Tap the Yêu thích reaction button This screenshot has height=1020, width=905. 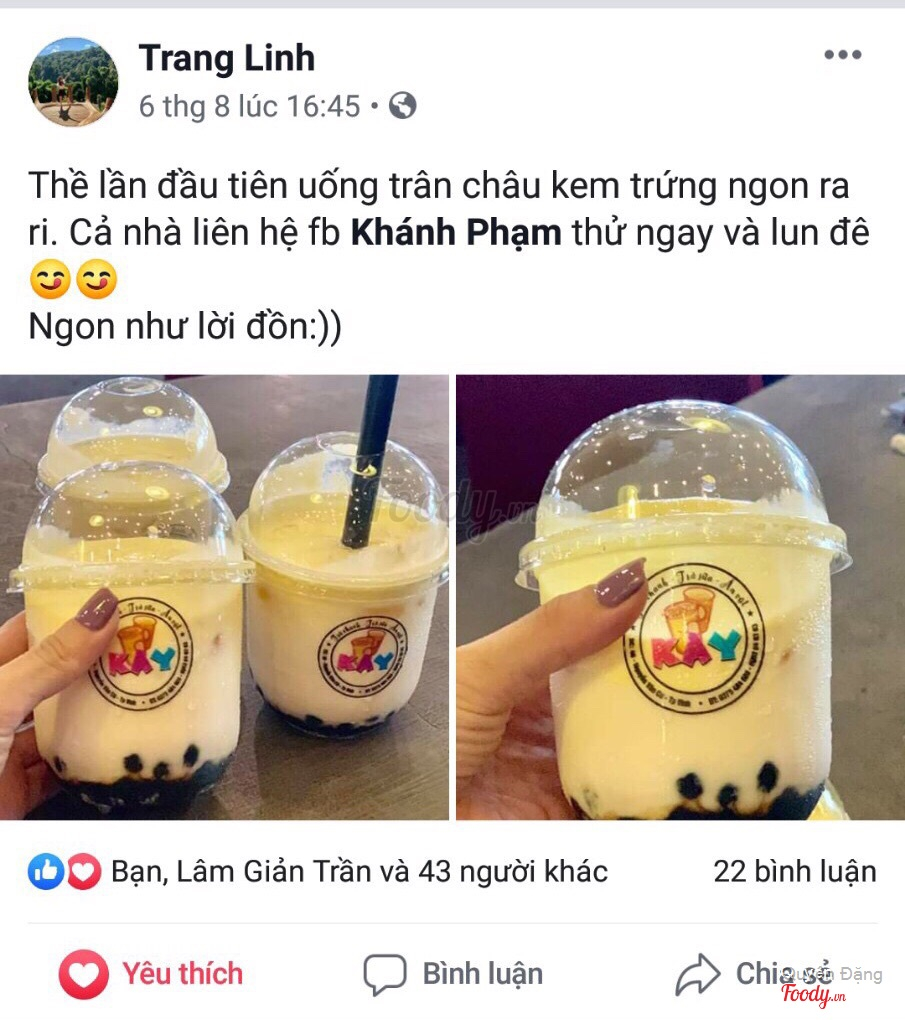152,973
